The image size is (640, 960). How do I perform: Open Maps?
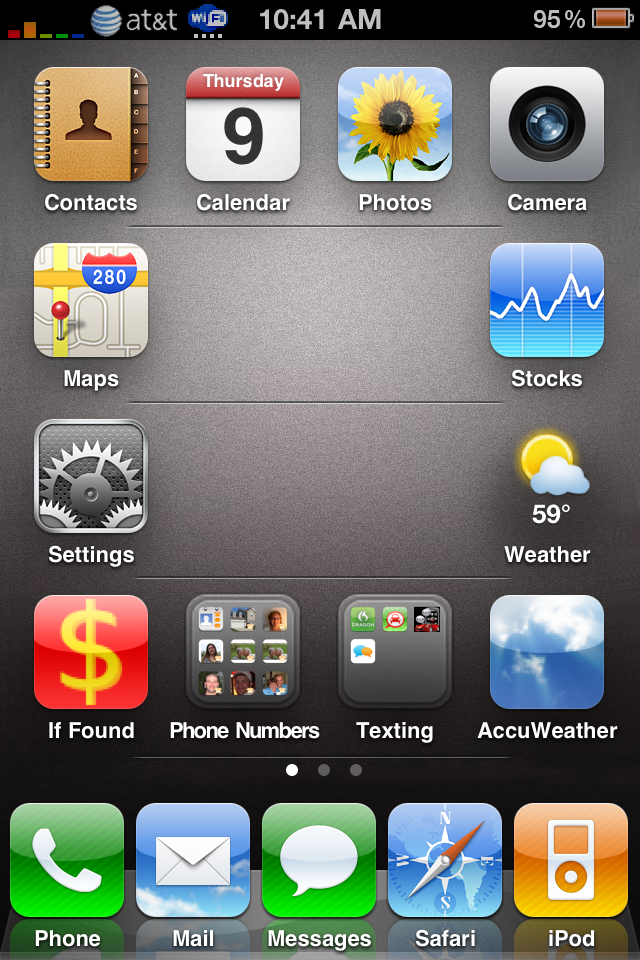click(91, 301)
